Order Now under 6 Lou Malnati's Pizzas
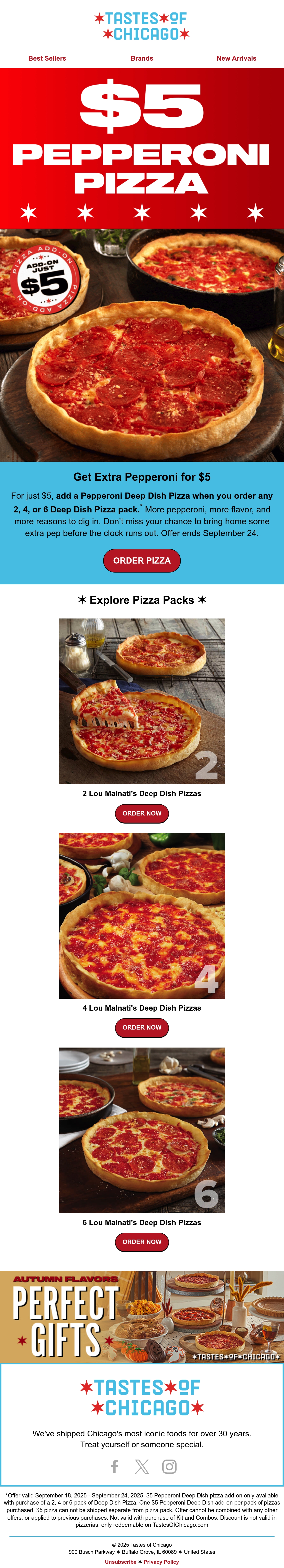Image resolution: width=284 pixels, height=1568 pixels. click(142, 1242)
